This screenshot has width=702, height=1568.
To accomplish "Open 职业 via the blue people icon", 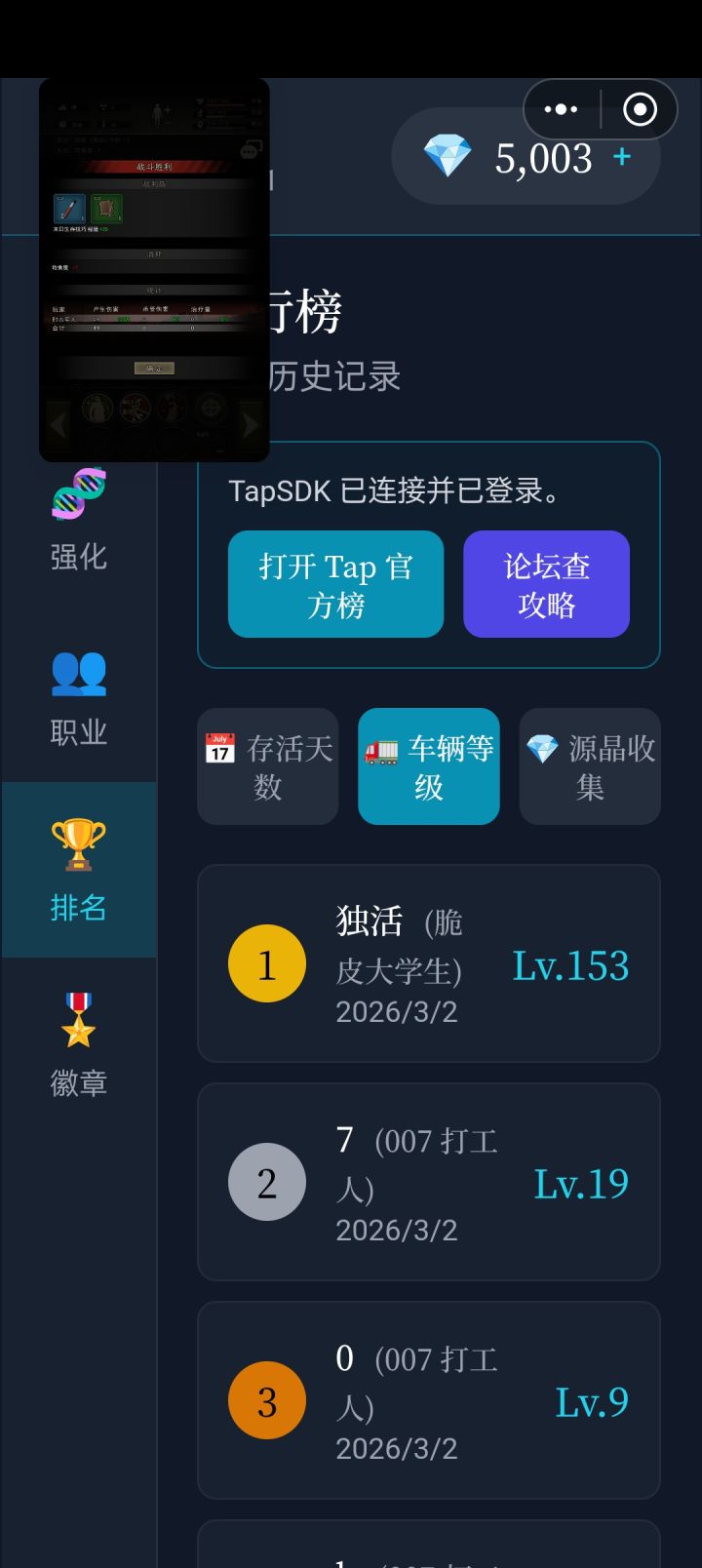I will (78, 675).
